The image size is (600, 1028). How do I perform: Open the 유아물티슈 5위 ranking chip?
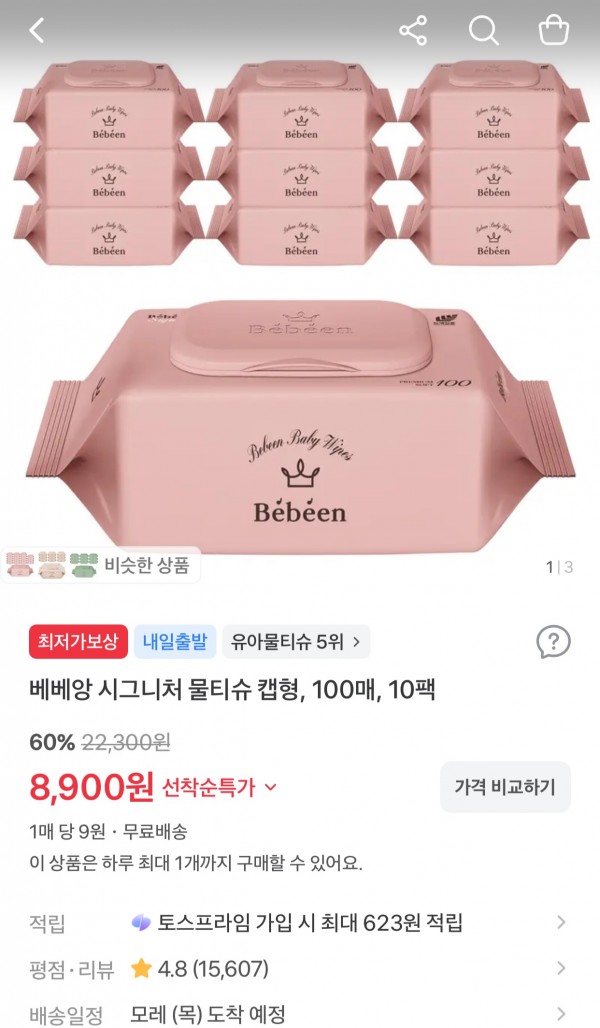296,641
